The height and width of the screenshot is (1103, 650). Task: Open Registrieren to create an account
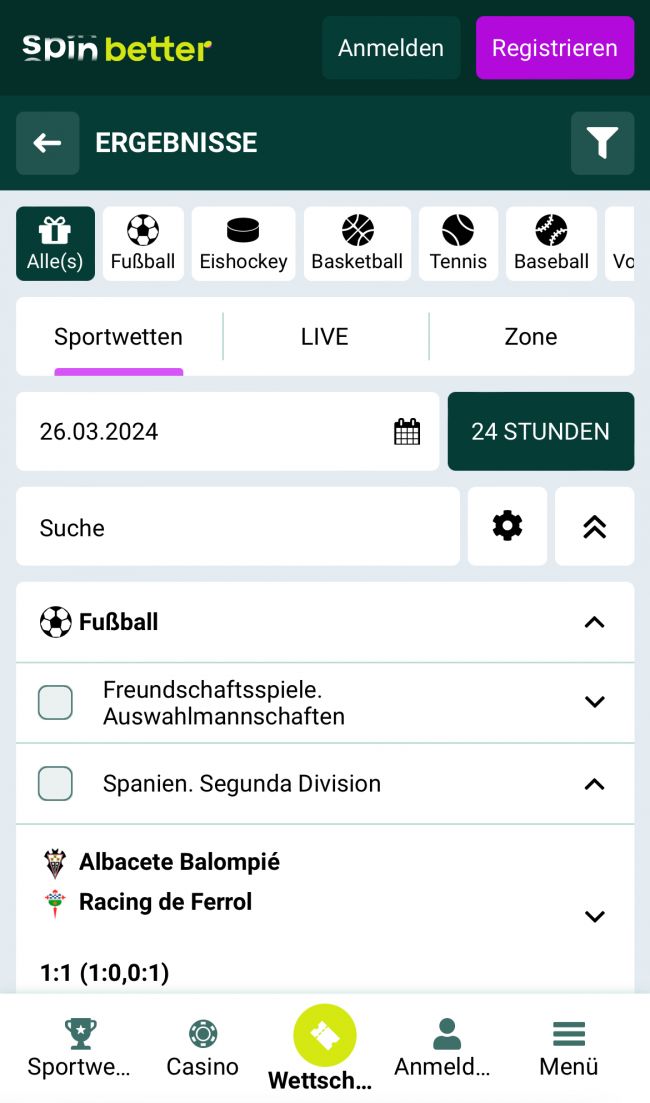click(555, 48)
